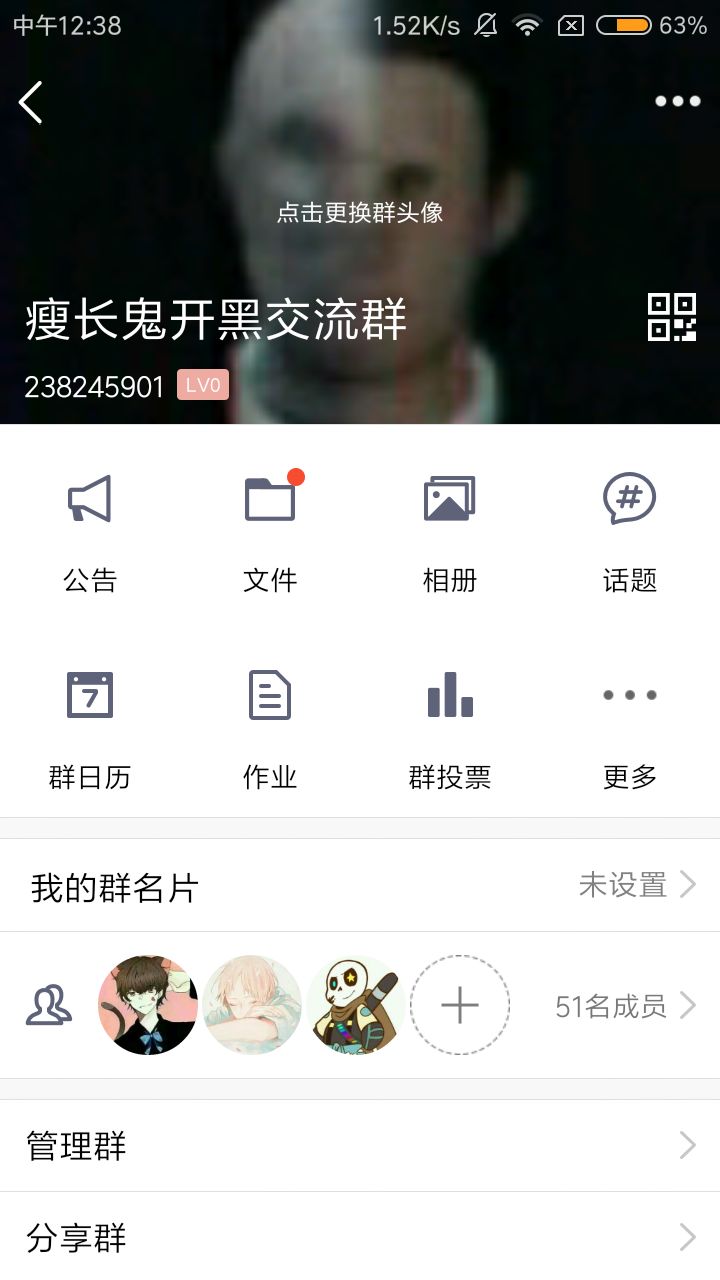Open 文件 group files
Image resolution: width=720 pixels, height=1280 pixels.
[x=270, y=533]
